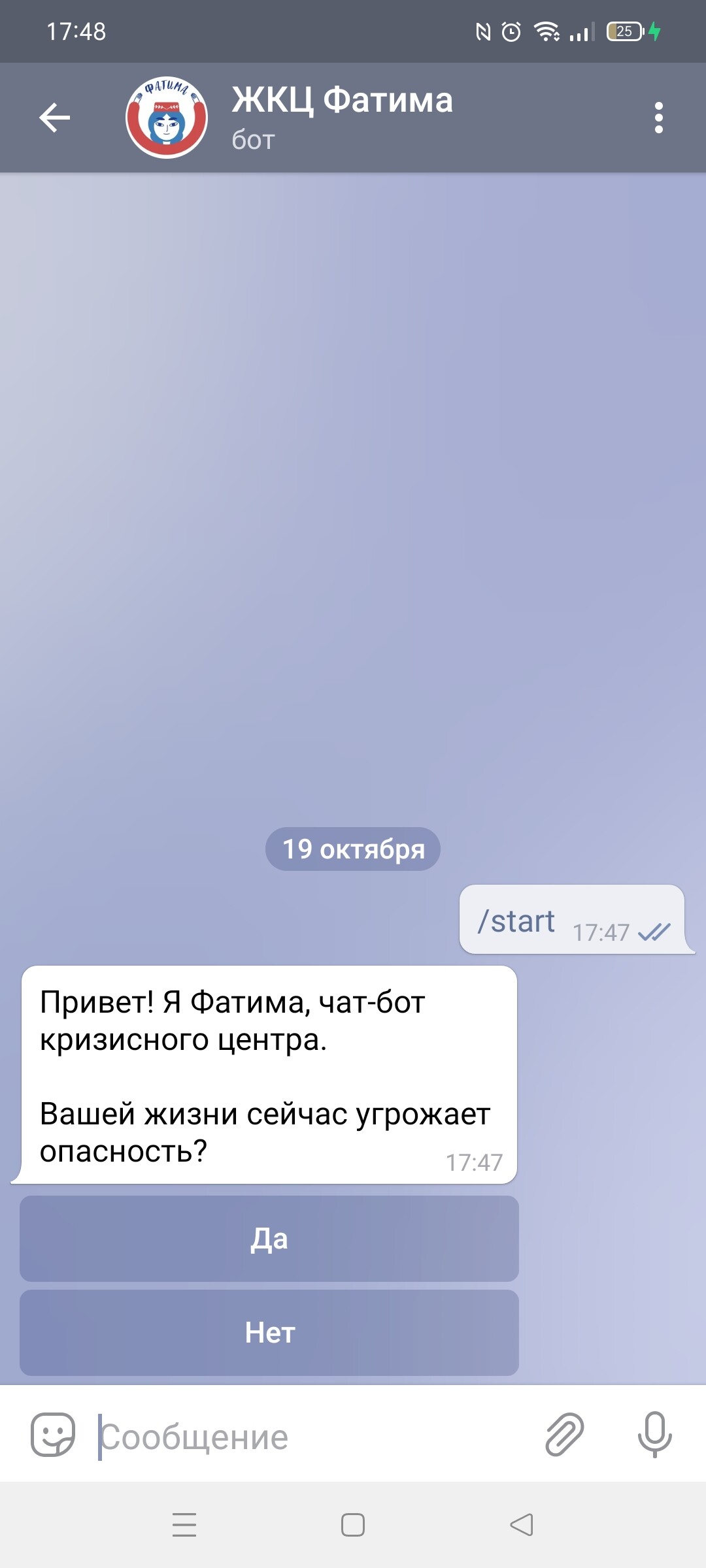The width and height of the screenshot is (706, 1568).
Task: Open recent apps from navigation bar
Action: (184, 1525)
